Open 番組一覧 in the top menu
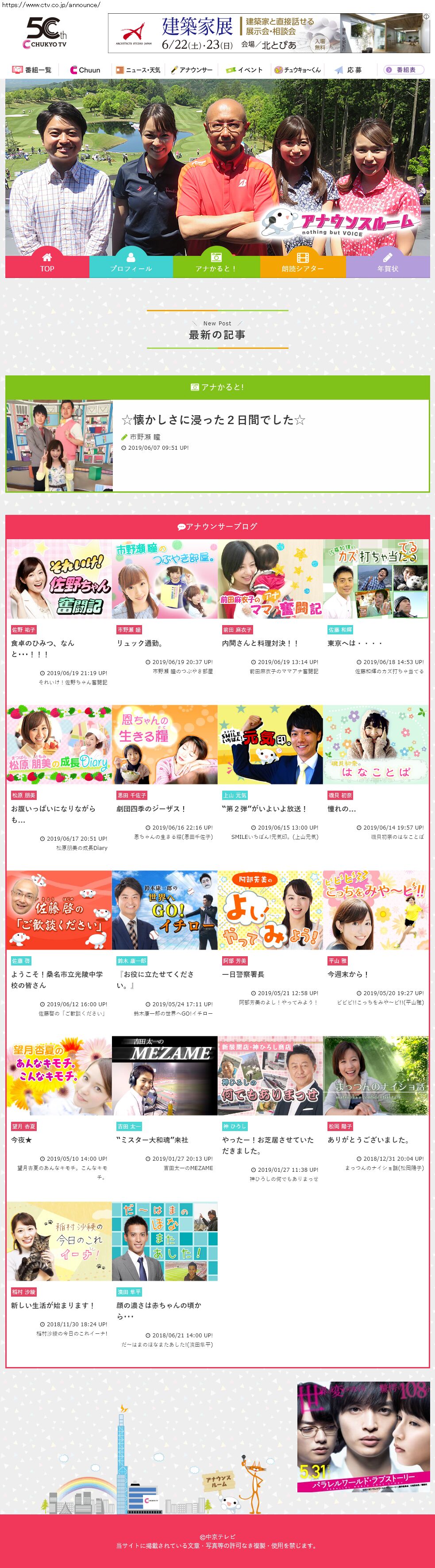The image size is (435, 1568). [33, 70]
